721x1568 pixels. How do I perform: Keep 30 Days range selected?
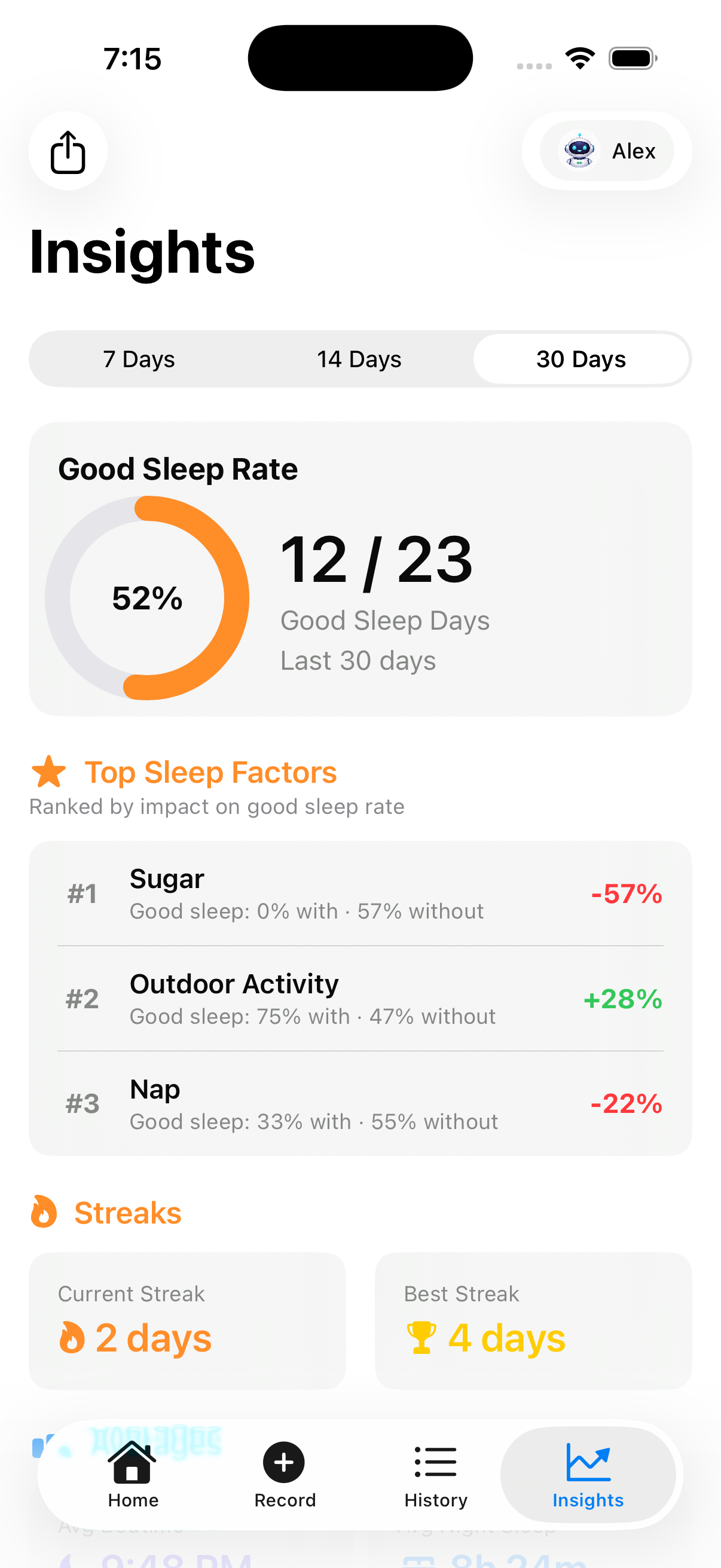(x=582, y=359)
